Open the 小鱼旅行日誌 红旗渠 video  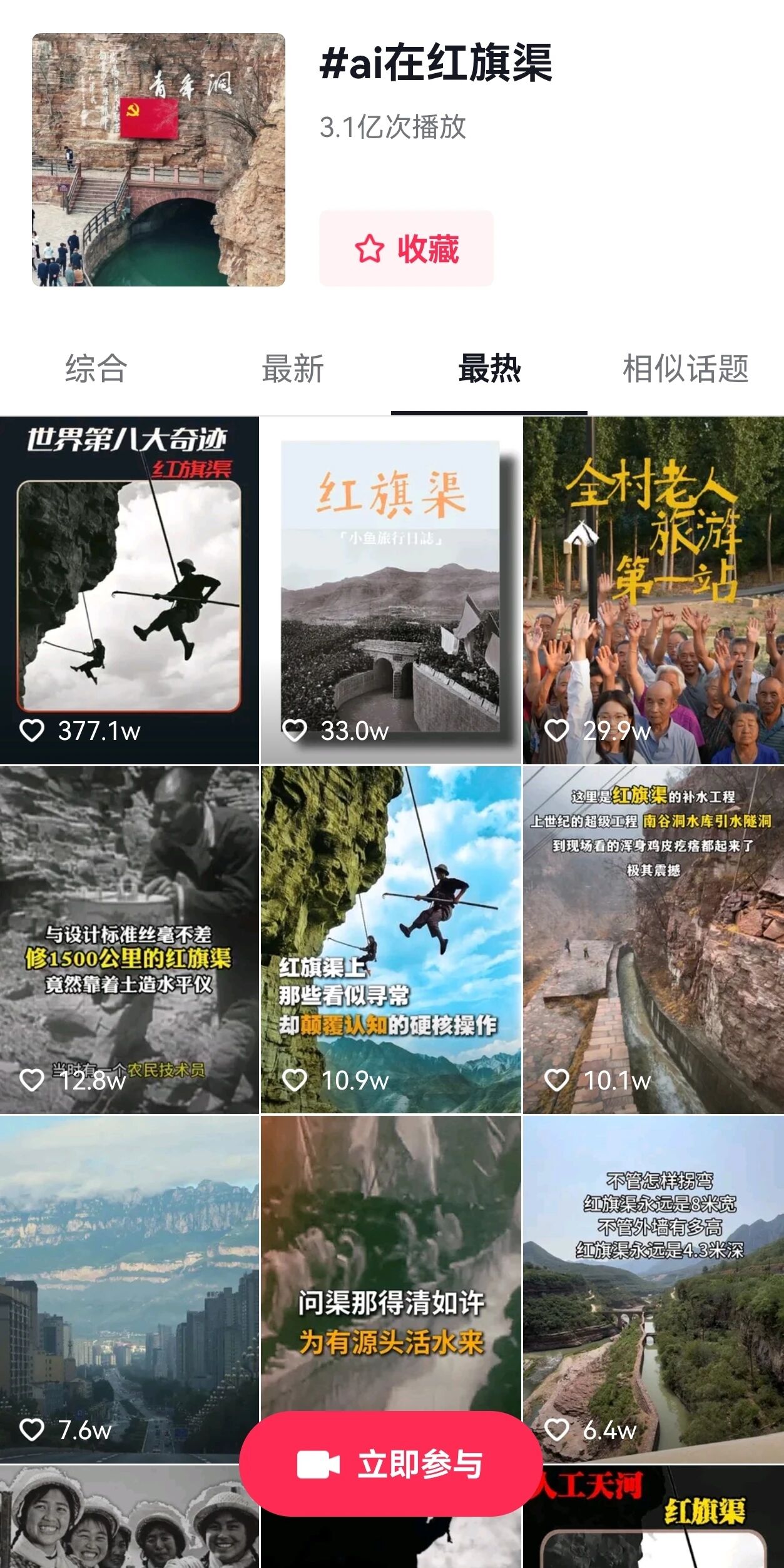390,589
